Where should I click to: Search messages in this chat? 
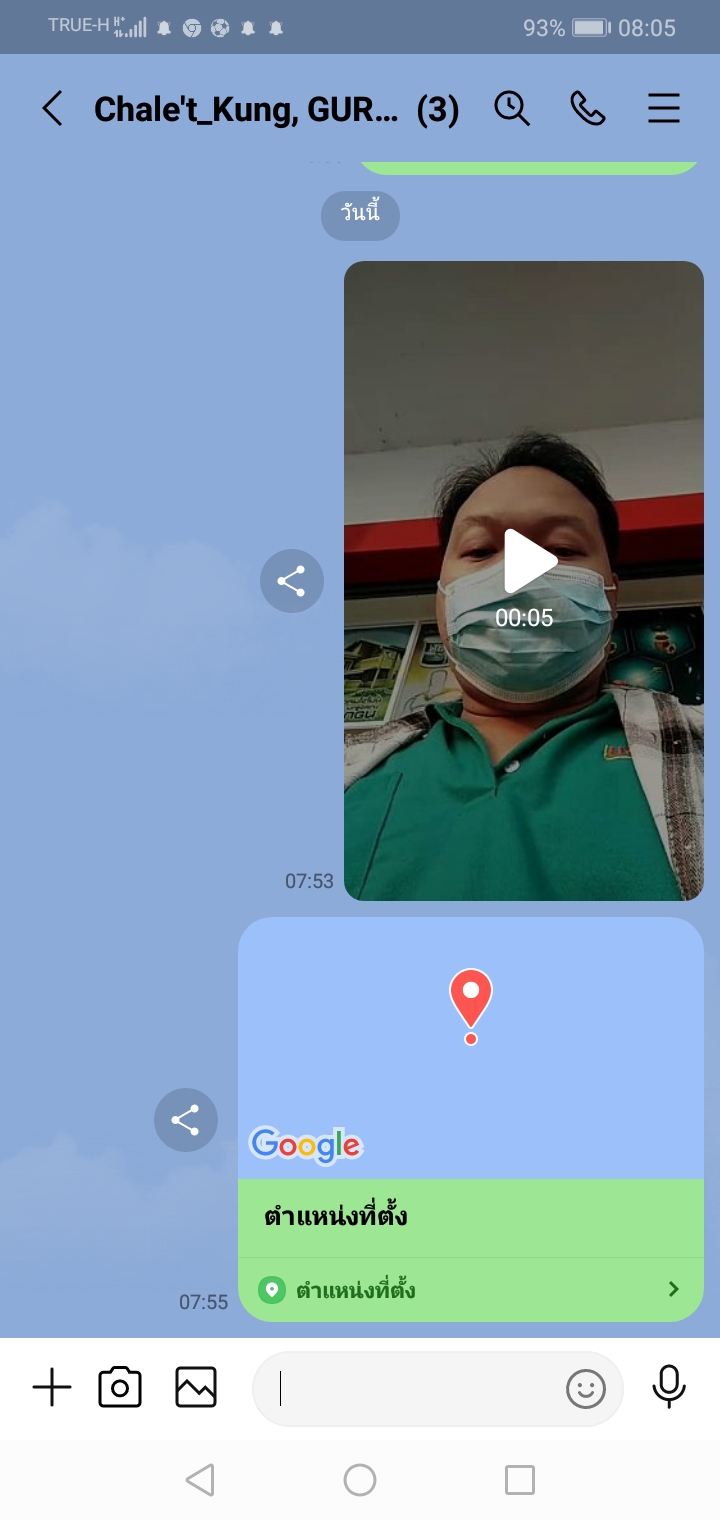[512, 109]
